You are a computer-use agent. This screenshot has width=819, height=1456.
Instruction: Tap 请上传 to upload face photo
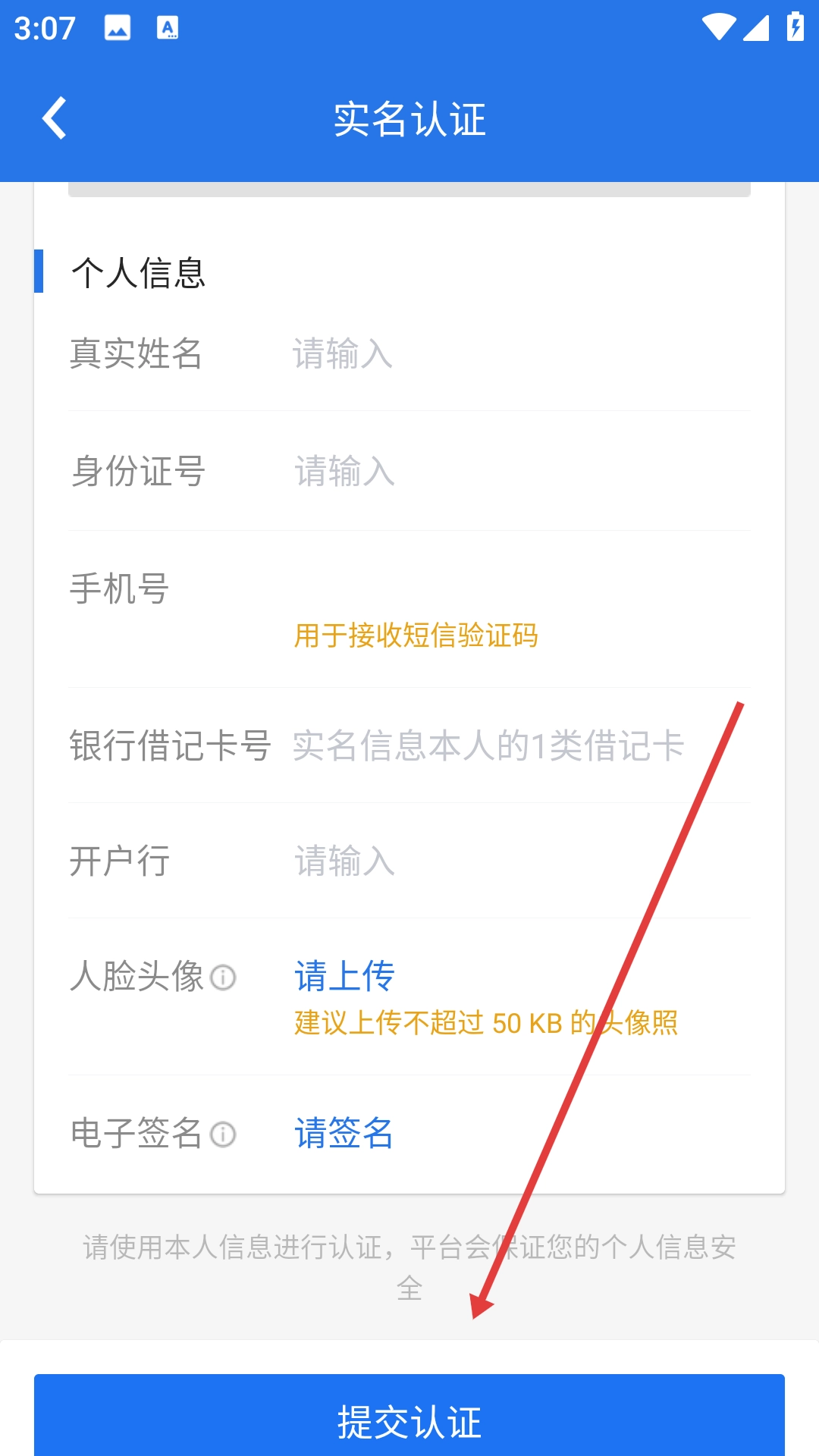coord(344,976)
